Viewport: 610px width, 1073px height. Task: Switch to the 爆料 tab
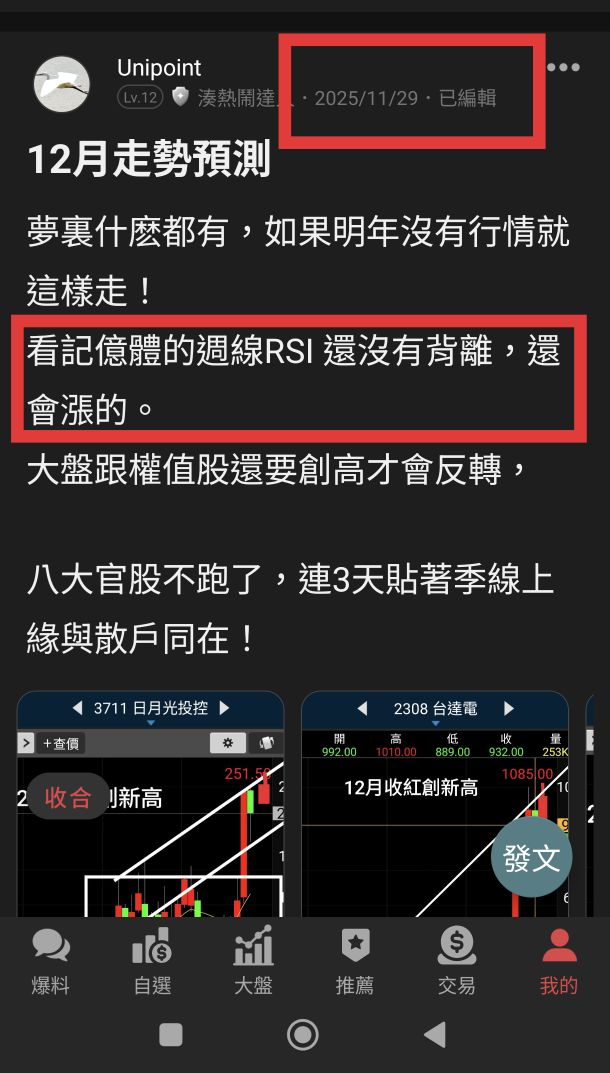click(x=51, y=961)
